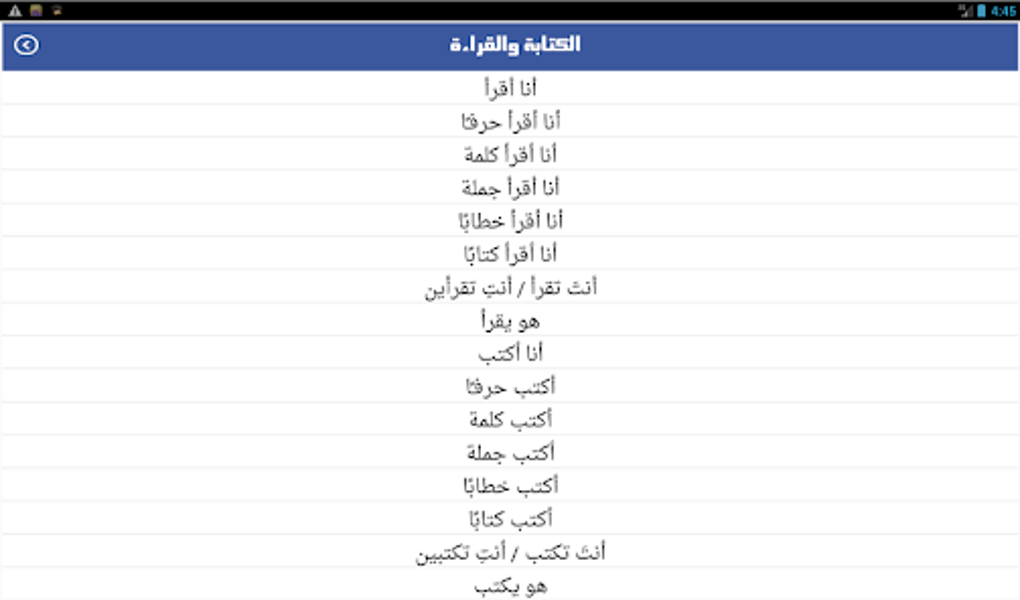Choose the phrase أكتب كلمة
Viewport: 1020px width, 600px height.
click(x=510, y=419)
